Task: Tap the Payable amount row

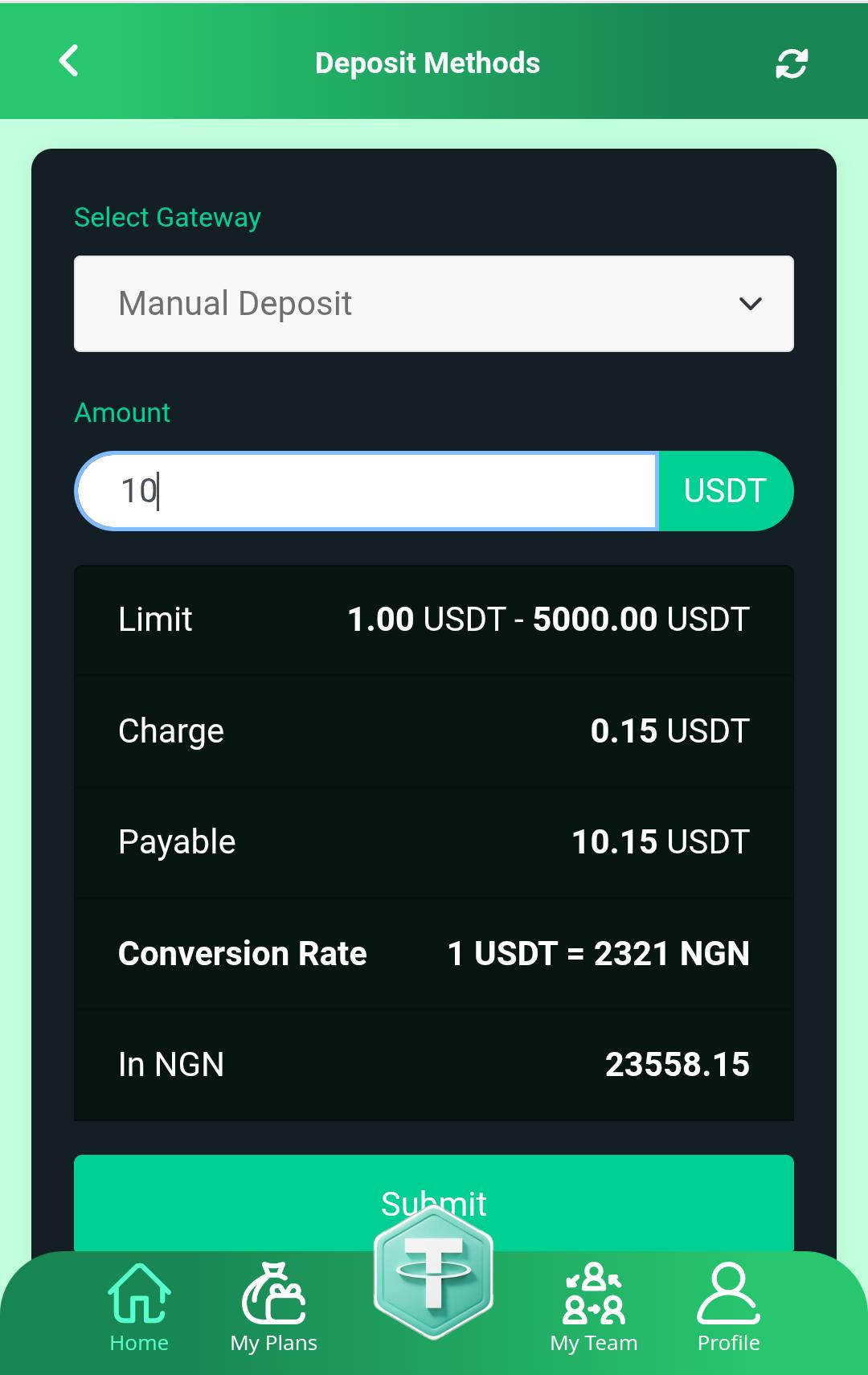Action: click(434, 841)
